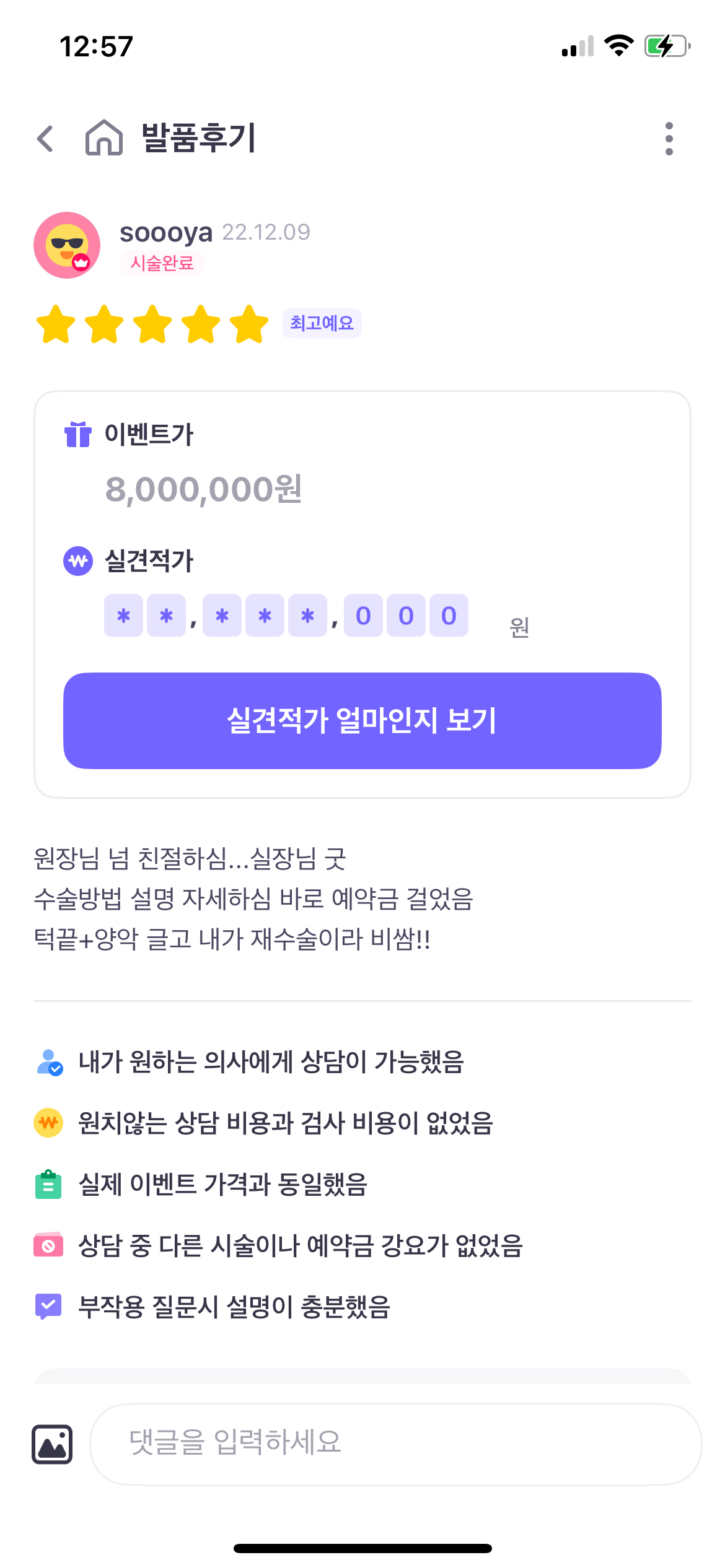Open sooooya's profile avatar
Image resolution: width=725 pixels, height=1568 pixels.
click(67, 245)
